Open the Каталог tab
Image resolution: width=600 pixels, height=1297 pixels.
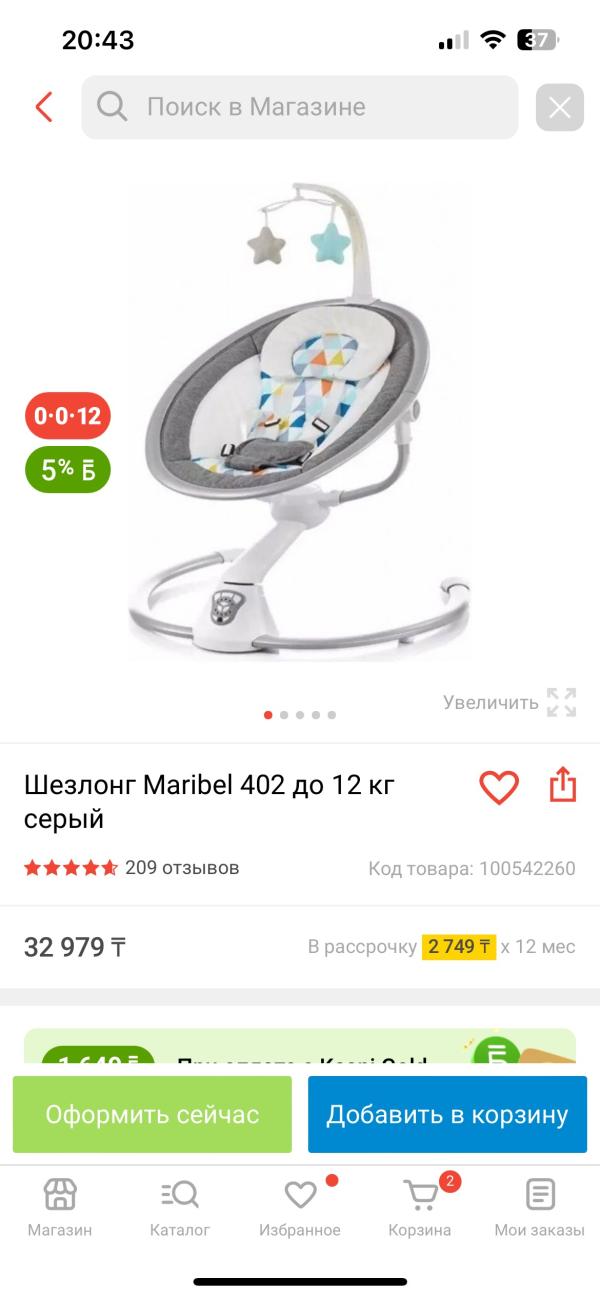pos(180,1207)
